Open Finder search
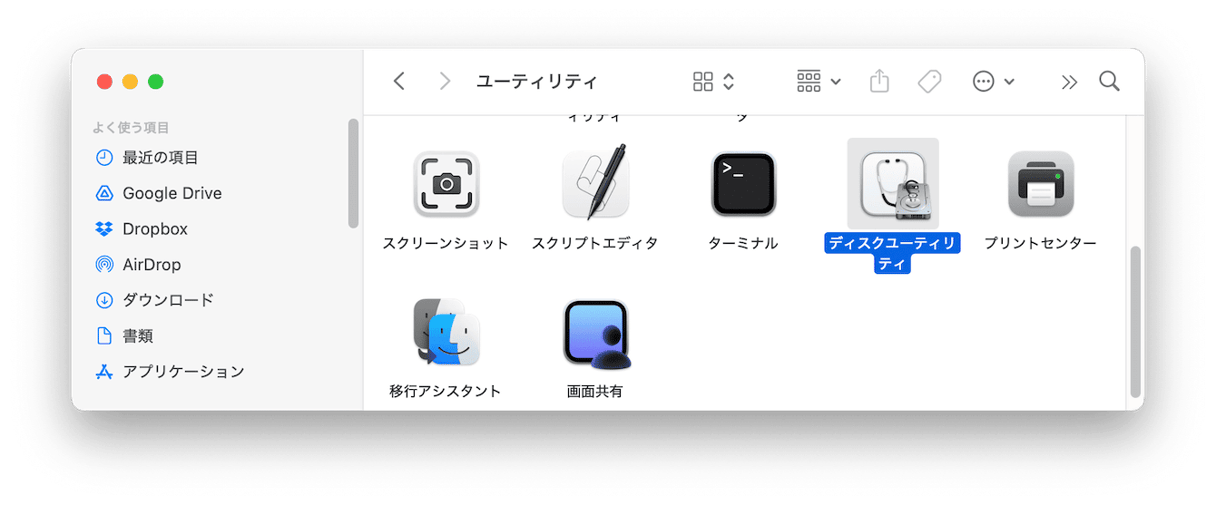 tap(1109, 82)
